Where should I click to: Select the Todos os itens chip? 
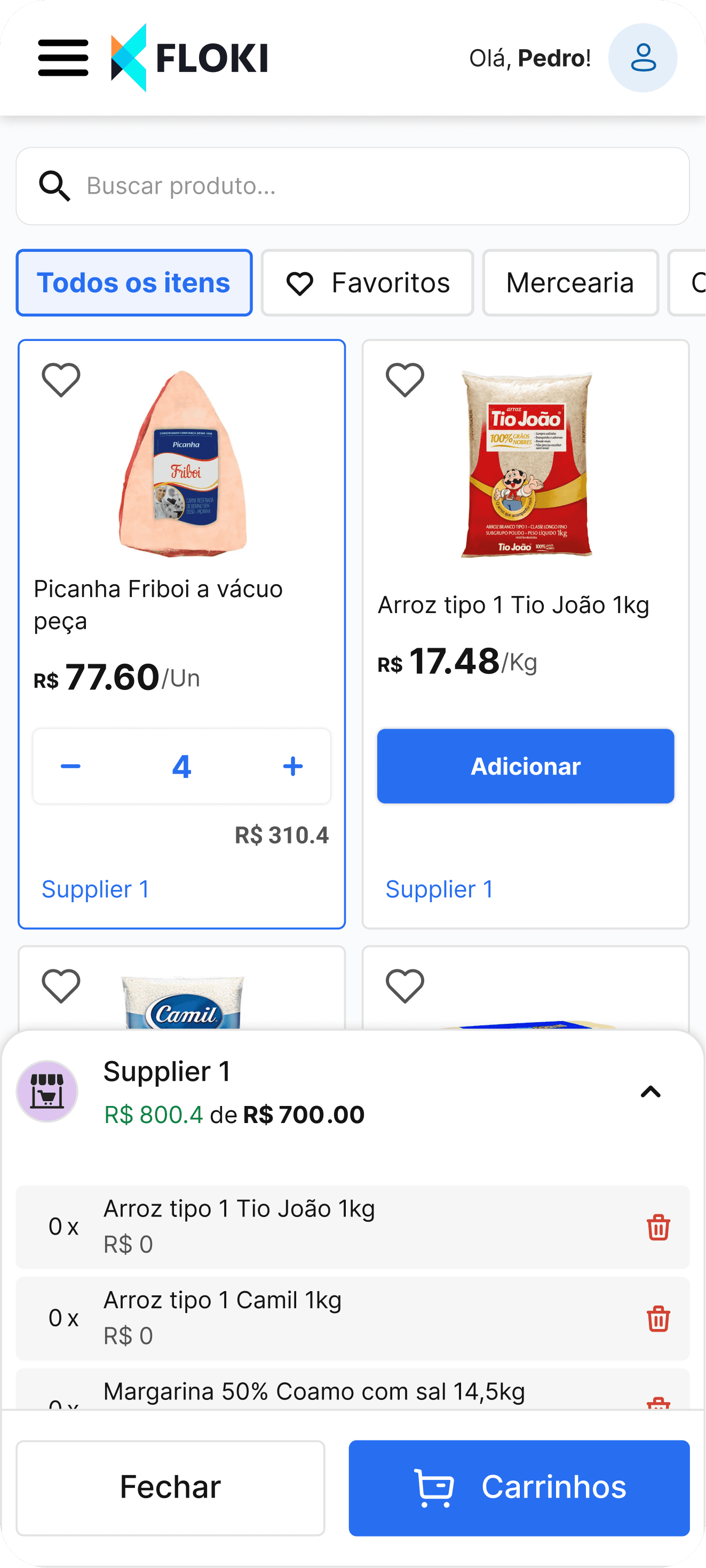[134, 283]
